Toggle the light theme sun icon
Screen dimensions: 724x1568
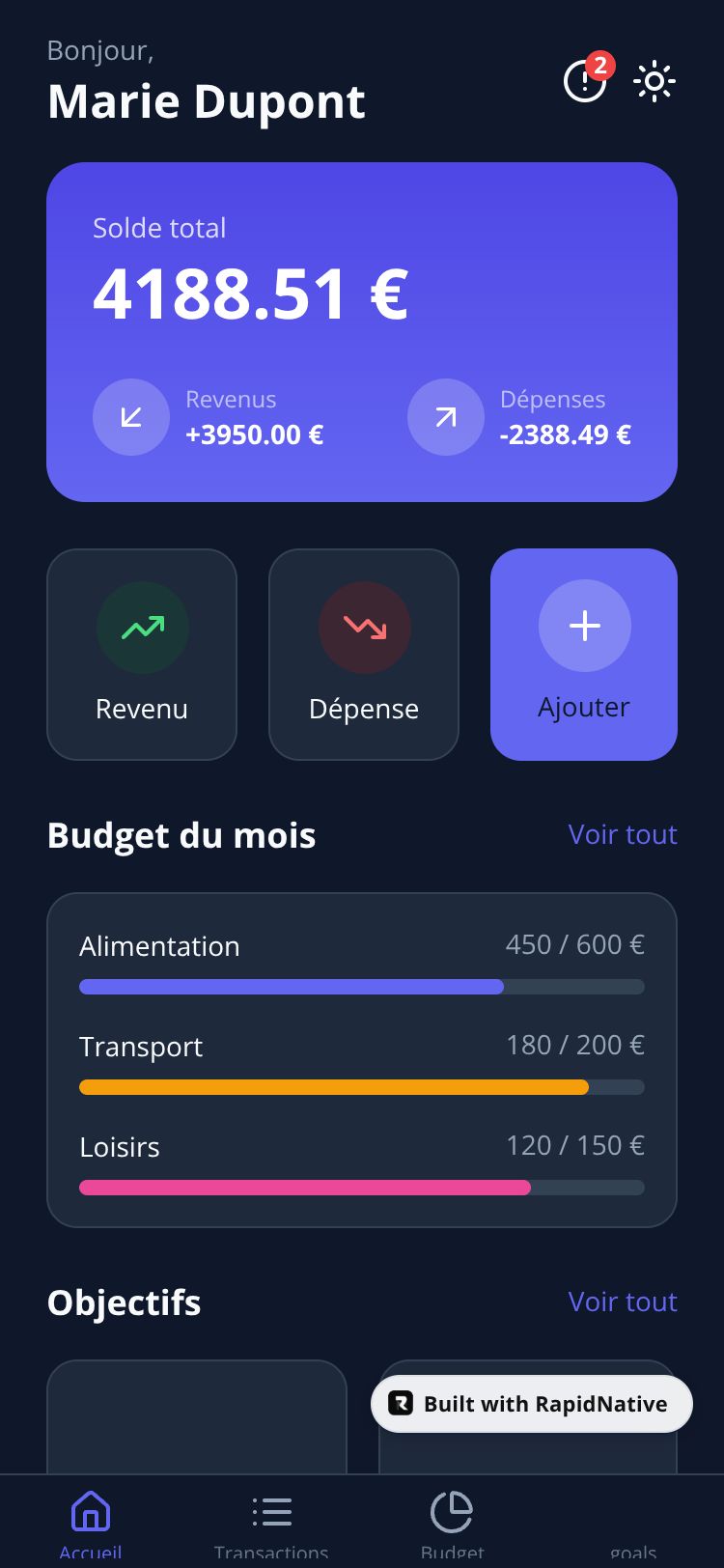pos(654,81)
